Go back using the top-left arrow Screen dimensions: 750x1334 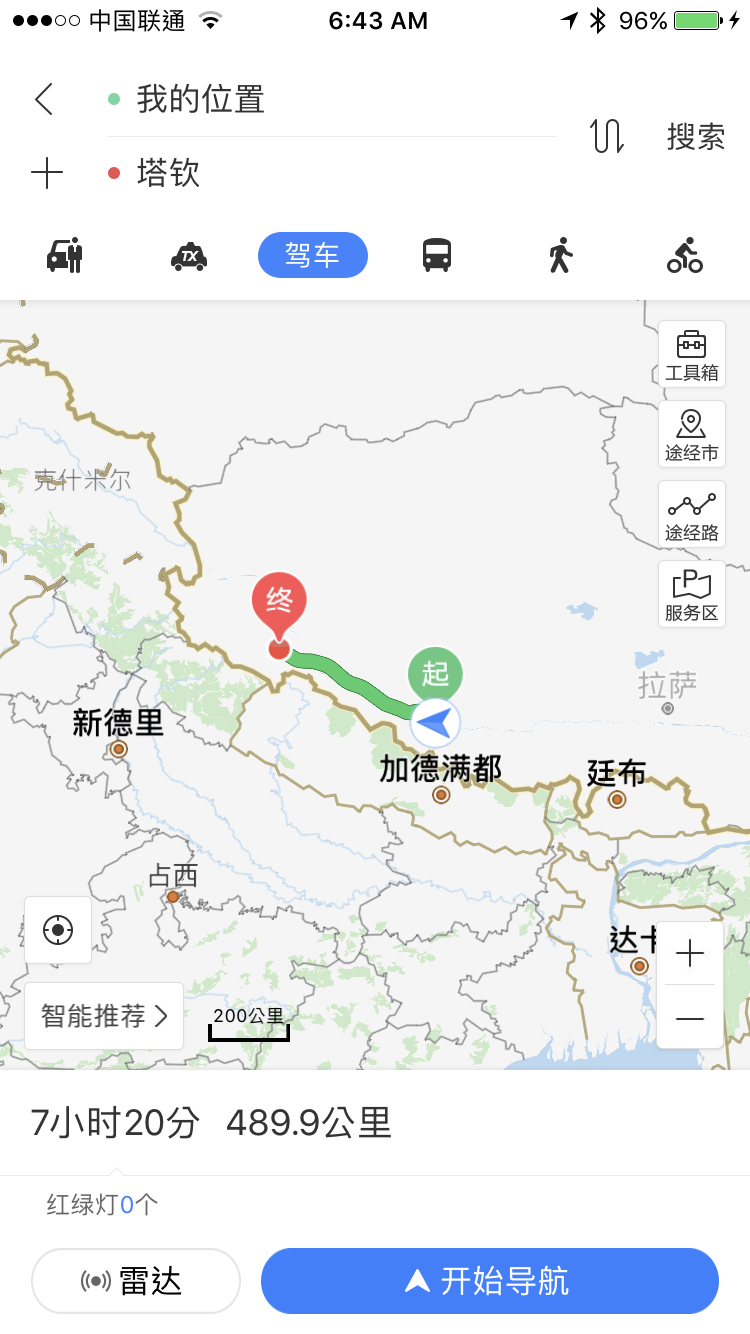(x=43, y=99)
